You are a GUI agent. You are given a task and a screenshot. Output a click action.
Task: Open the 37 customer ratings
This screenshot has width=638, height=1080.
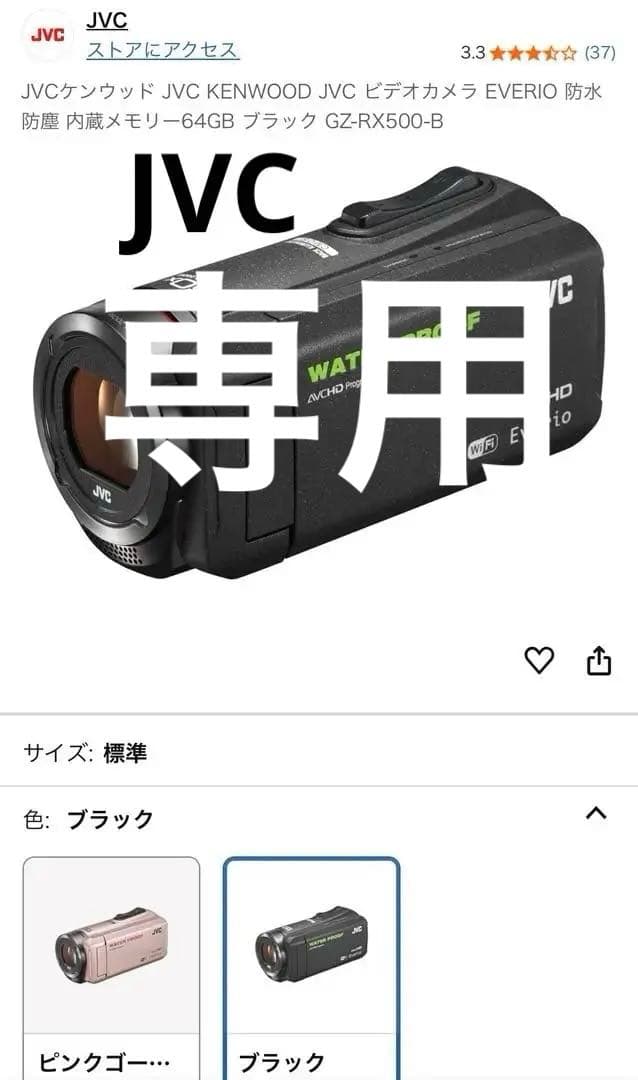(x=599, y=51)
